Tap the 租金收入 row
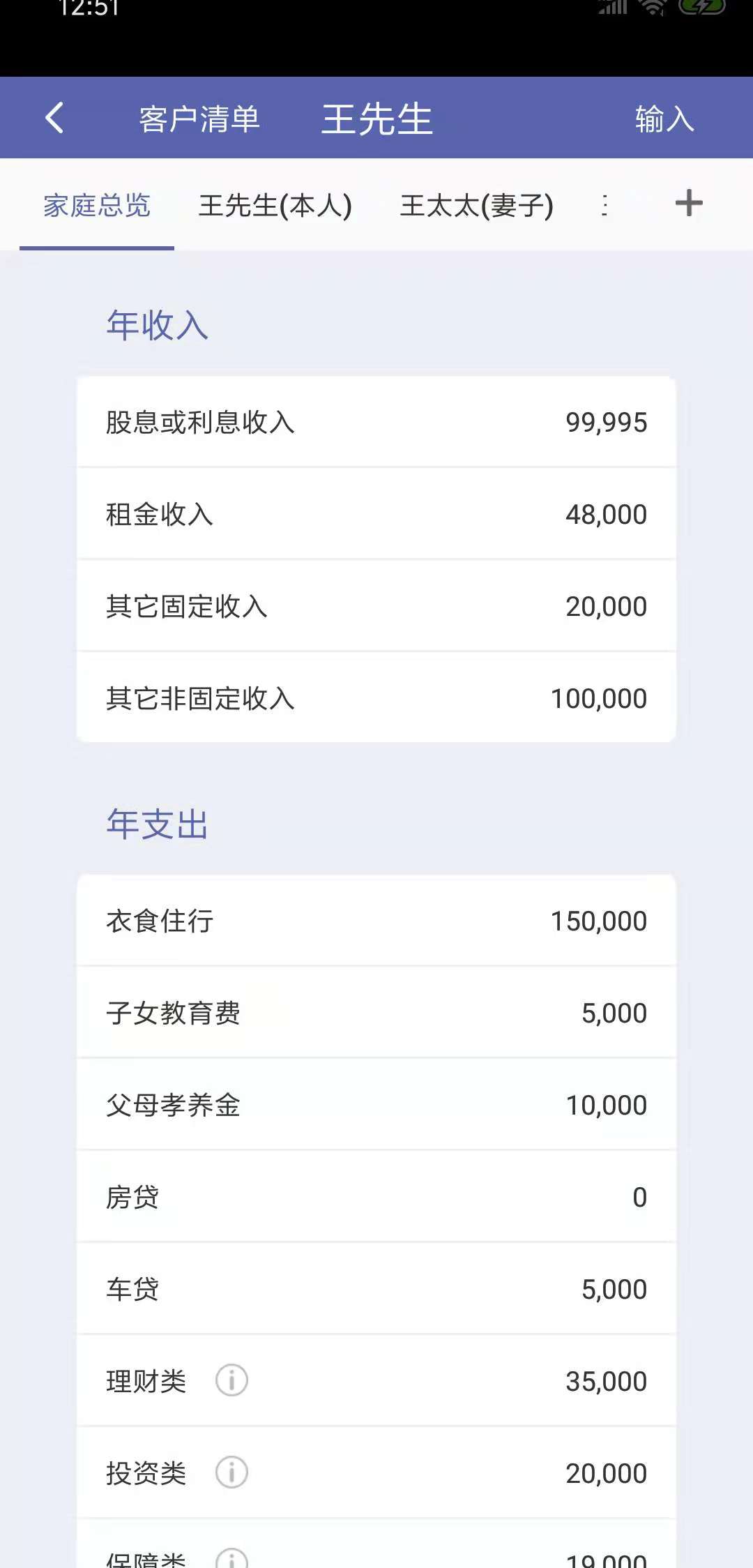 376,514
